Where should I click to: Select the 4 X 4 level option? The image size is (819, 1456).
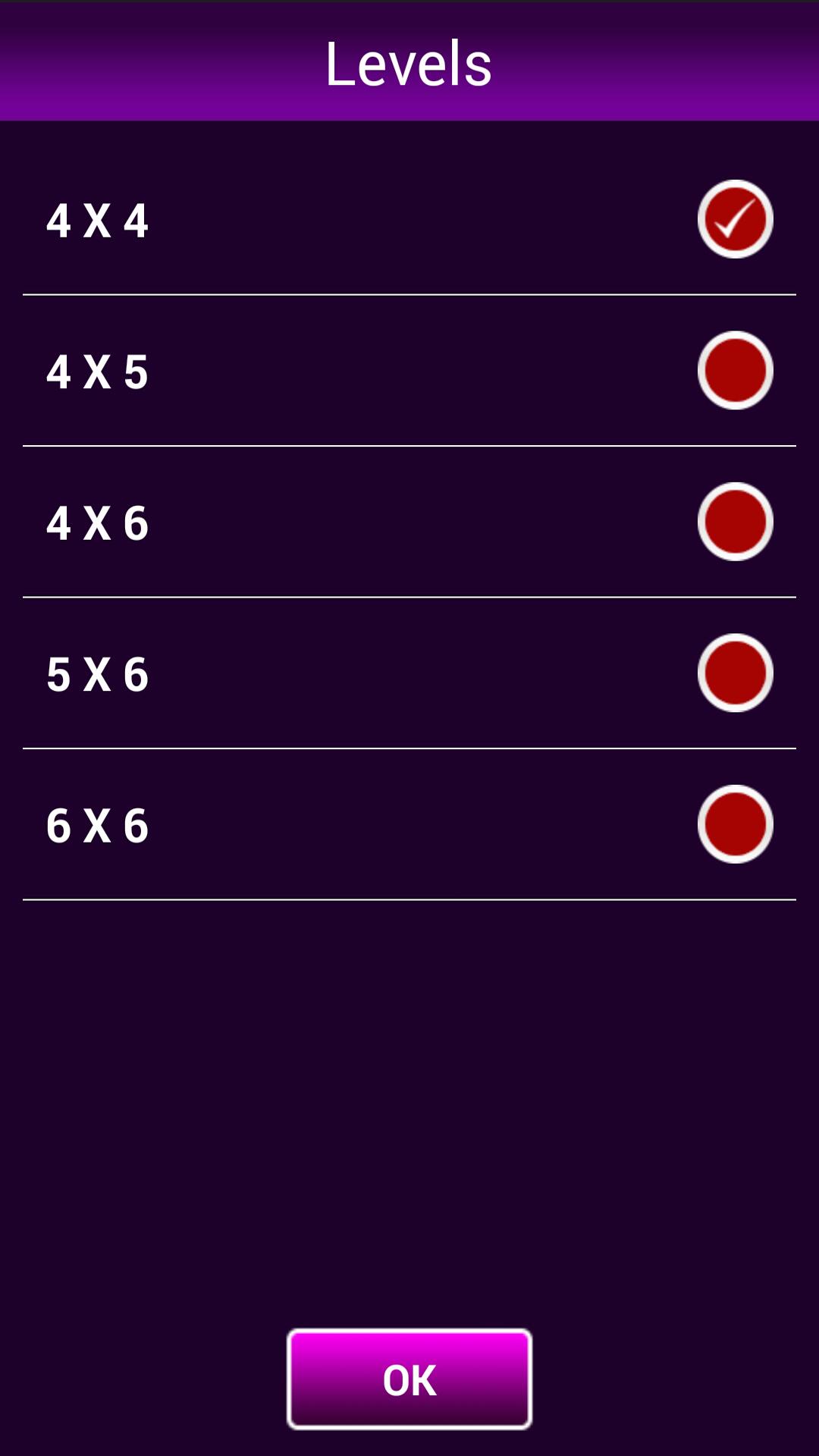pyautogui.click(x=734, y=219)
